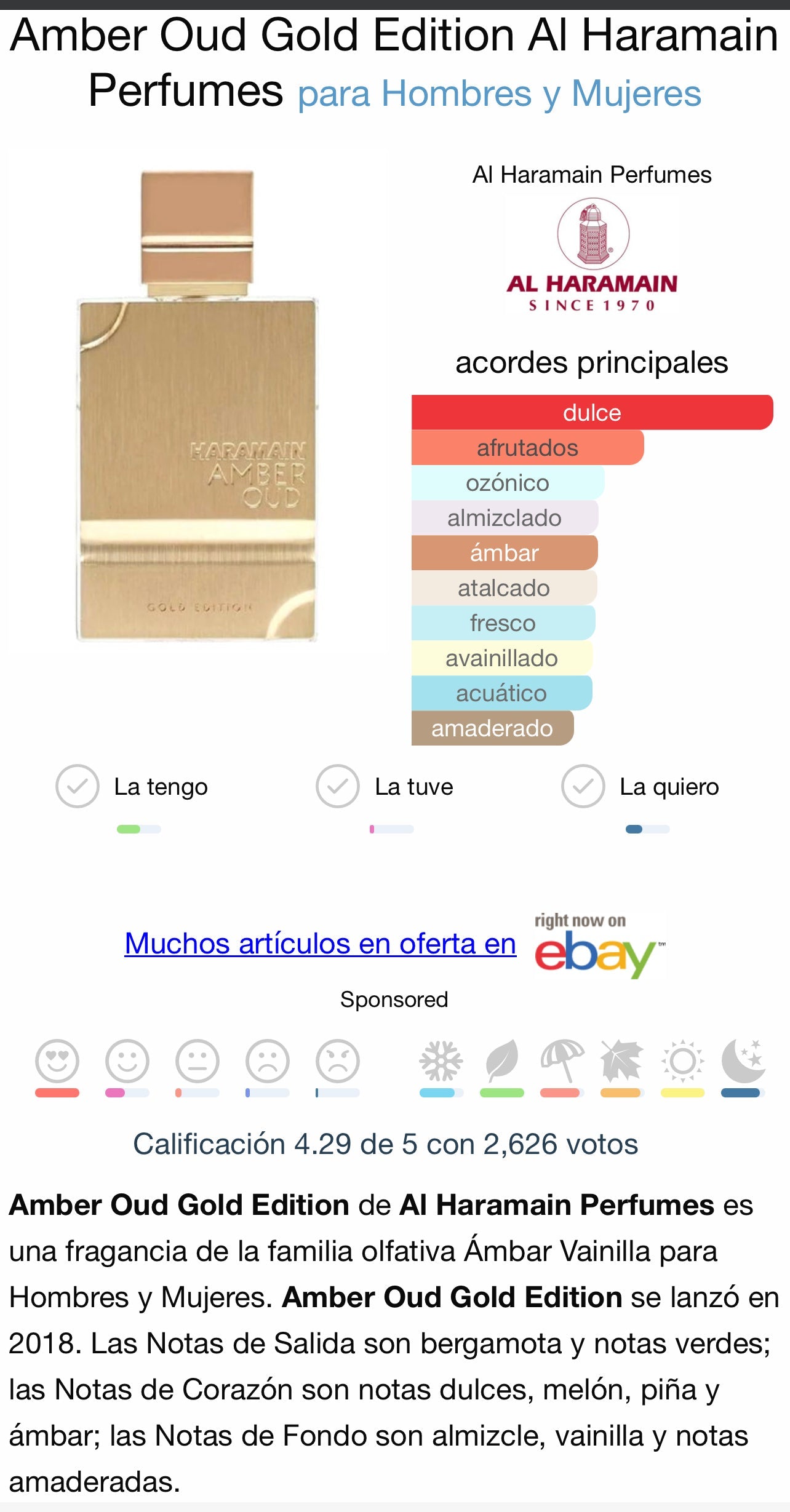
Task: Mark perfume as 'La tengo'
Action: coord(78,786)
